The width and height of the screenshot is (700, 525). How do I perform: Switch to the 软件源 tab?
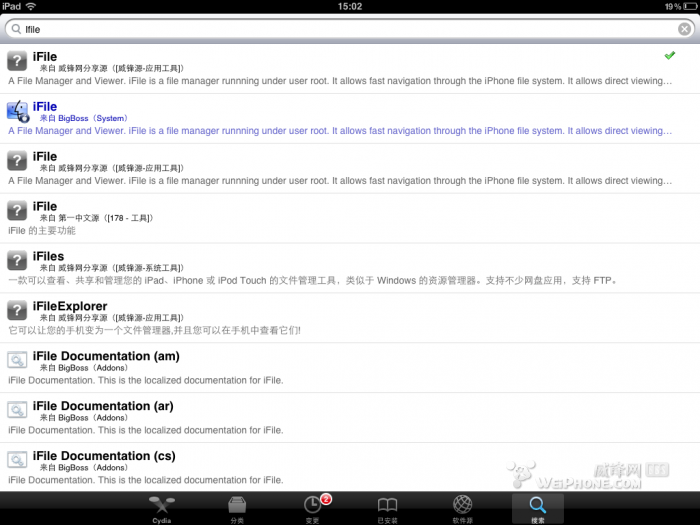tap(462, 509)
